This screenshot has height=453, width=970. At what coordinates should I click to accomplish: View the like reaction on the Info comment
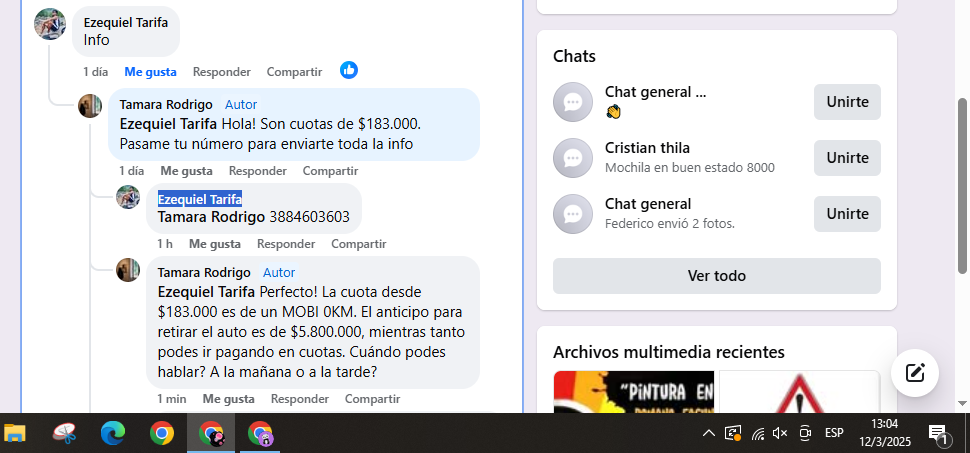[x=349, y=70]
